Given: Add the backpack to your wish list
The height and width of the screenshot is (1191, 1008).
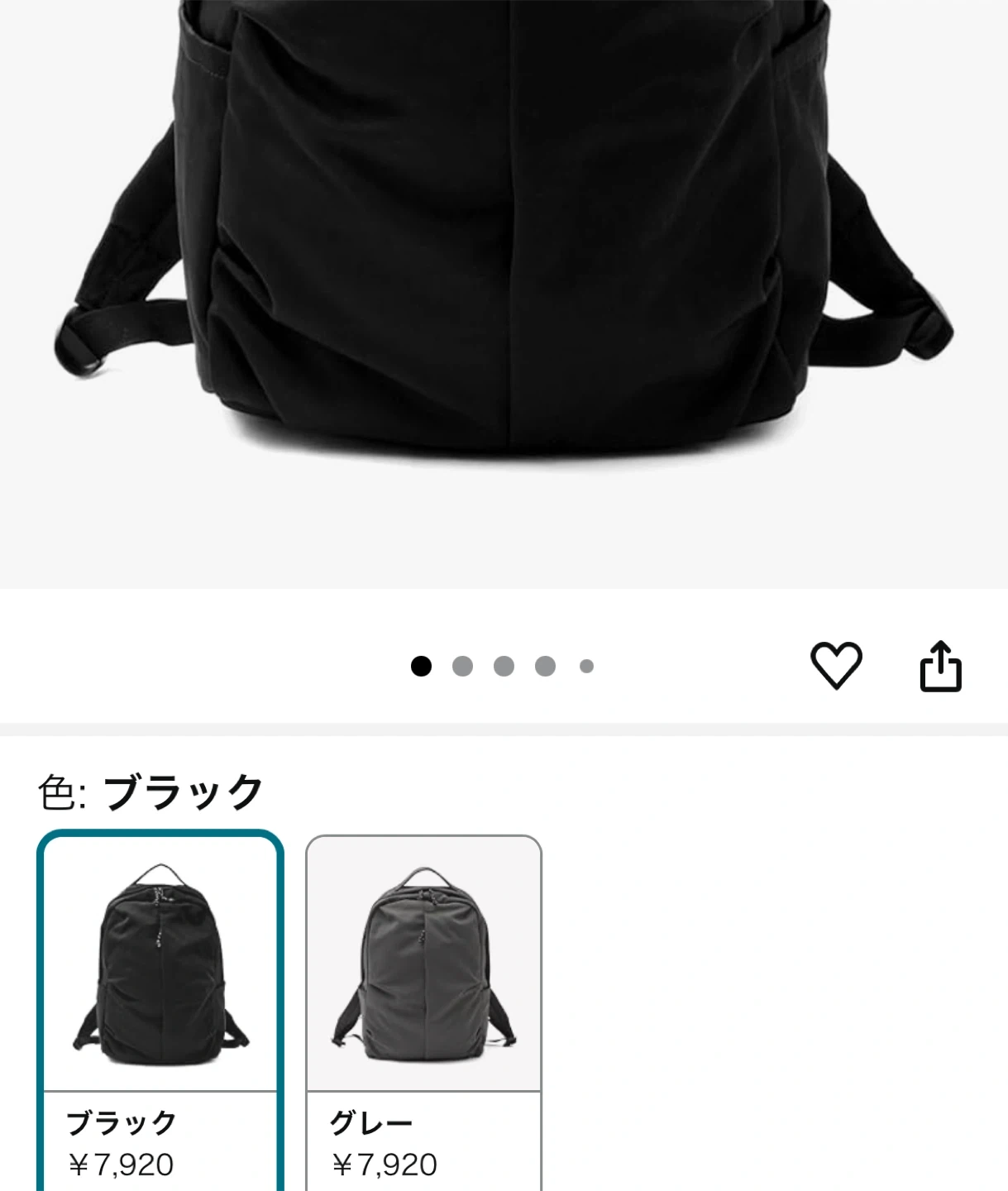Looking at the screenshot, I should [836, 665].
